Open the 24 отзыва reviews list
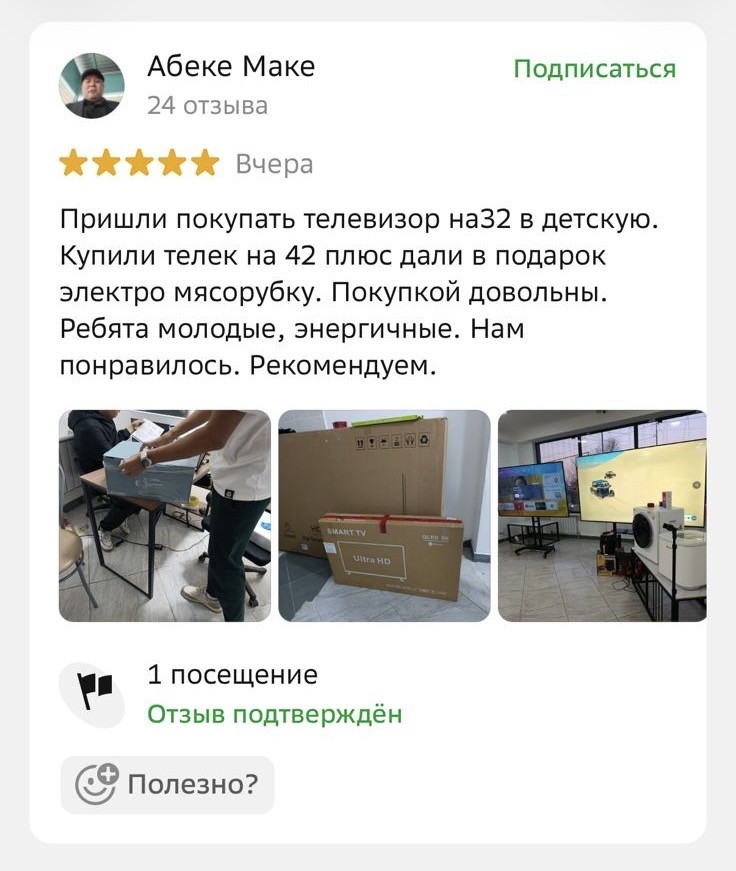 click(x=207, y=101)
